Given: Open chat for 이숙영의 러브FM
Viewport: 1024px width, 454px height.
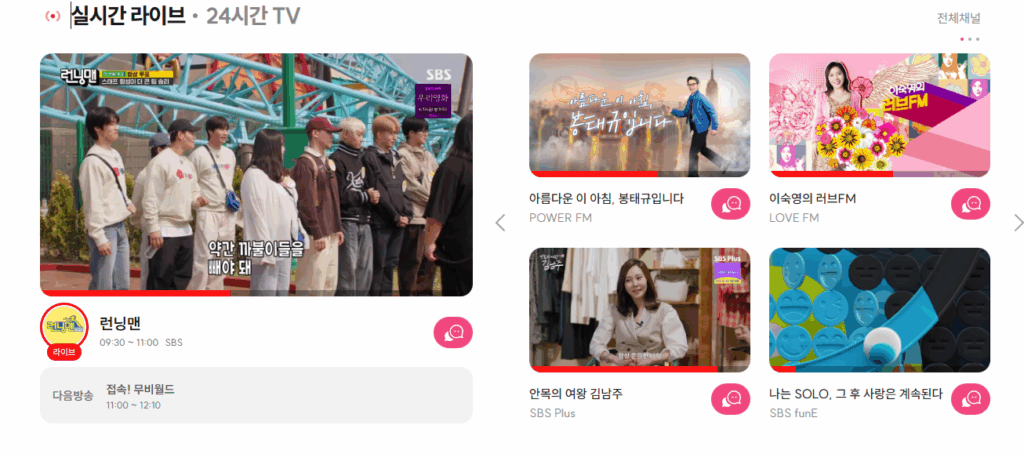Looking at the screenshot, I should [970, 204].
